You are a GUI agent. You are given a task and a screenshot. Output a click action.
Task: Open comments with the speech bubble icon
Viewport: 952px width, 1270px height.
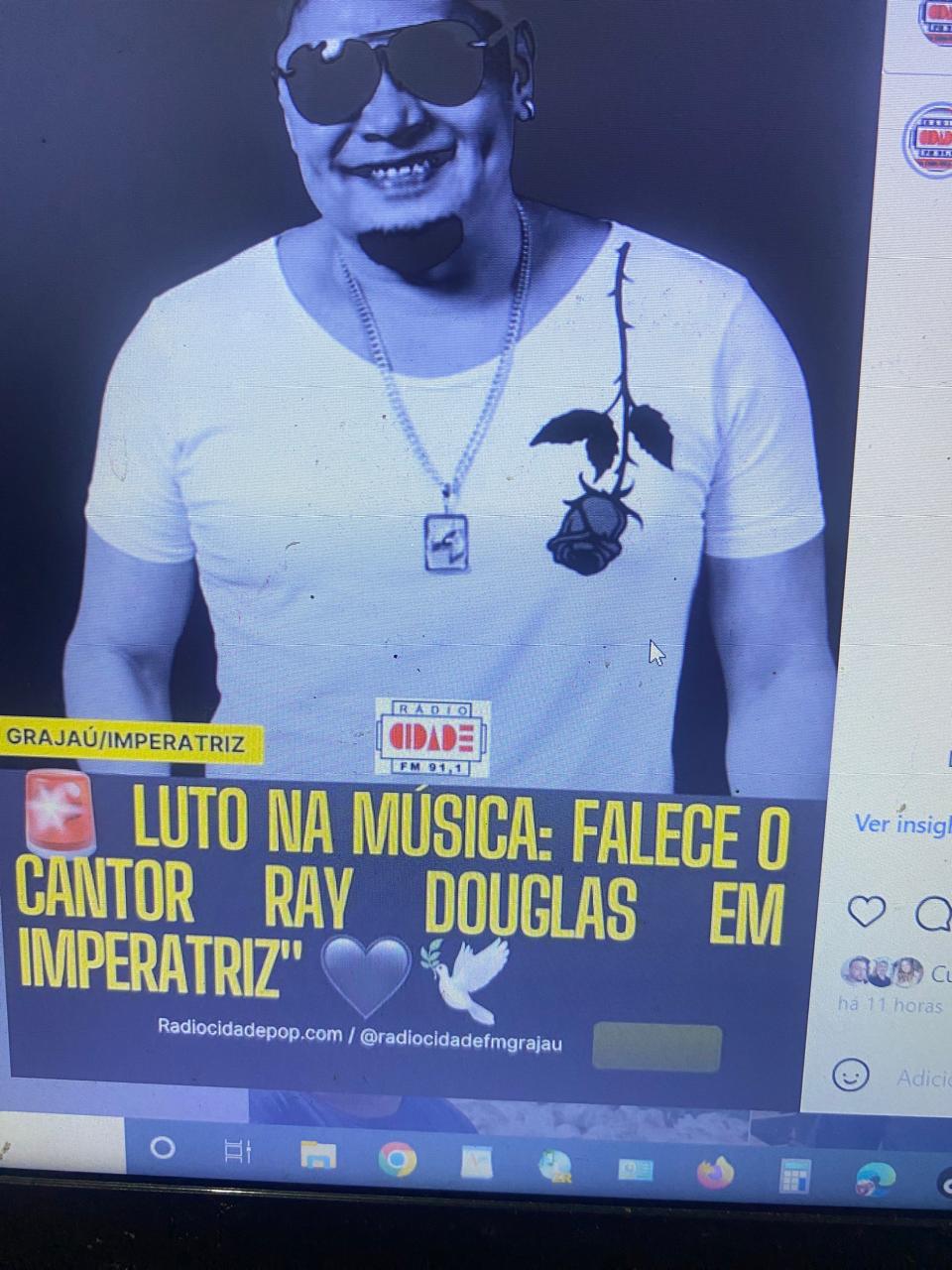tap(932, 915)
